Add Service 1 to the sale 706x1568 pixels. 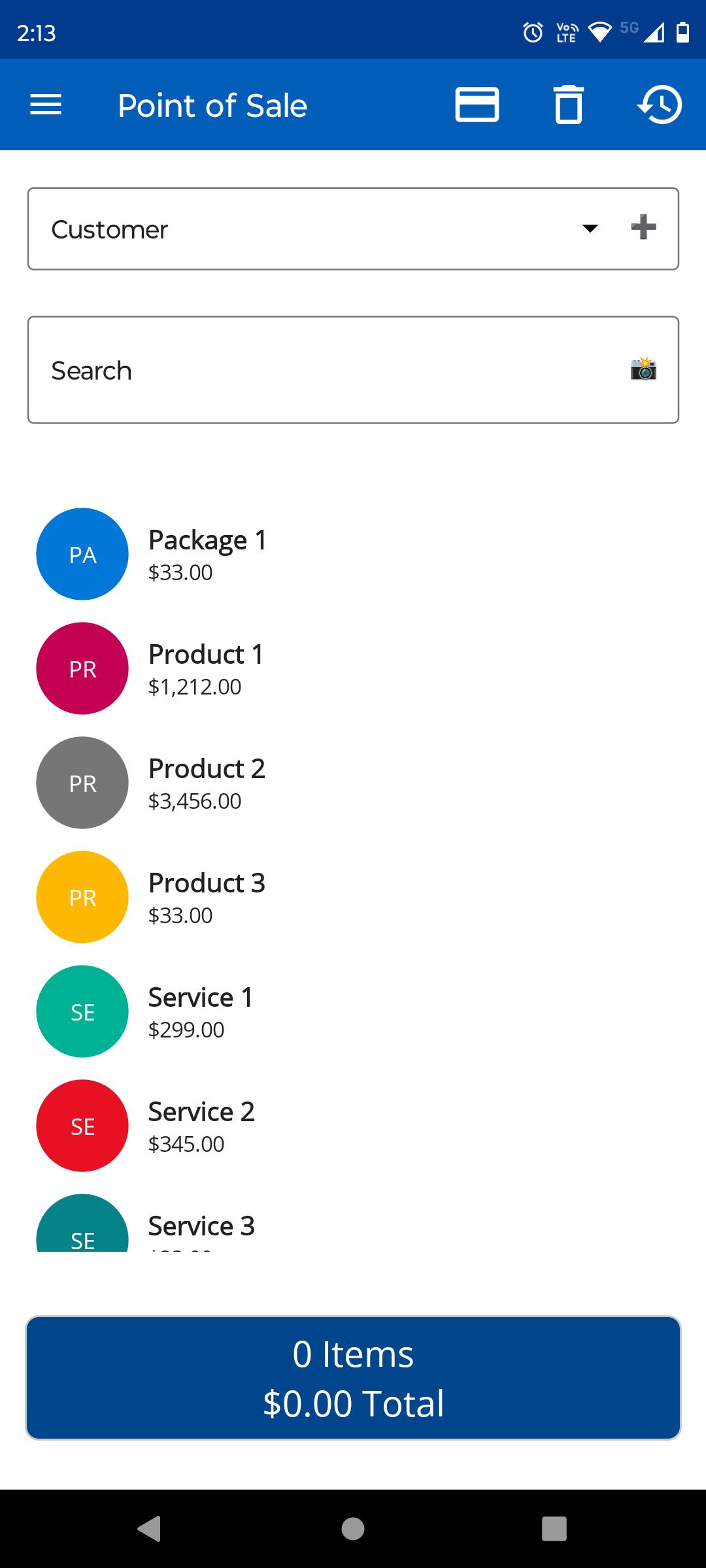[x=353, y=1011]
